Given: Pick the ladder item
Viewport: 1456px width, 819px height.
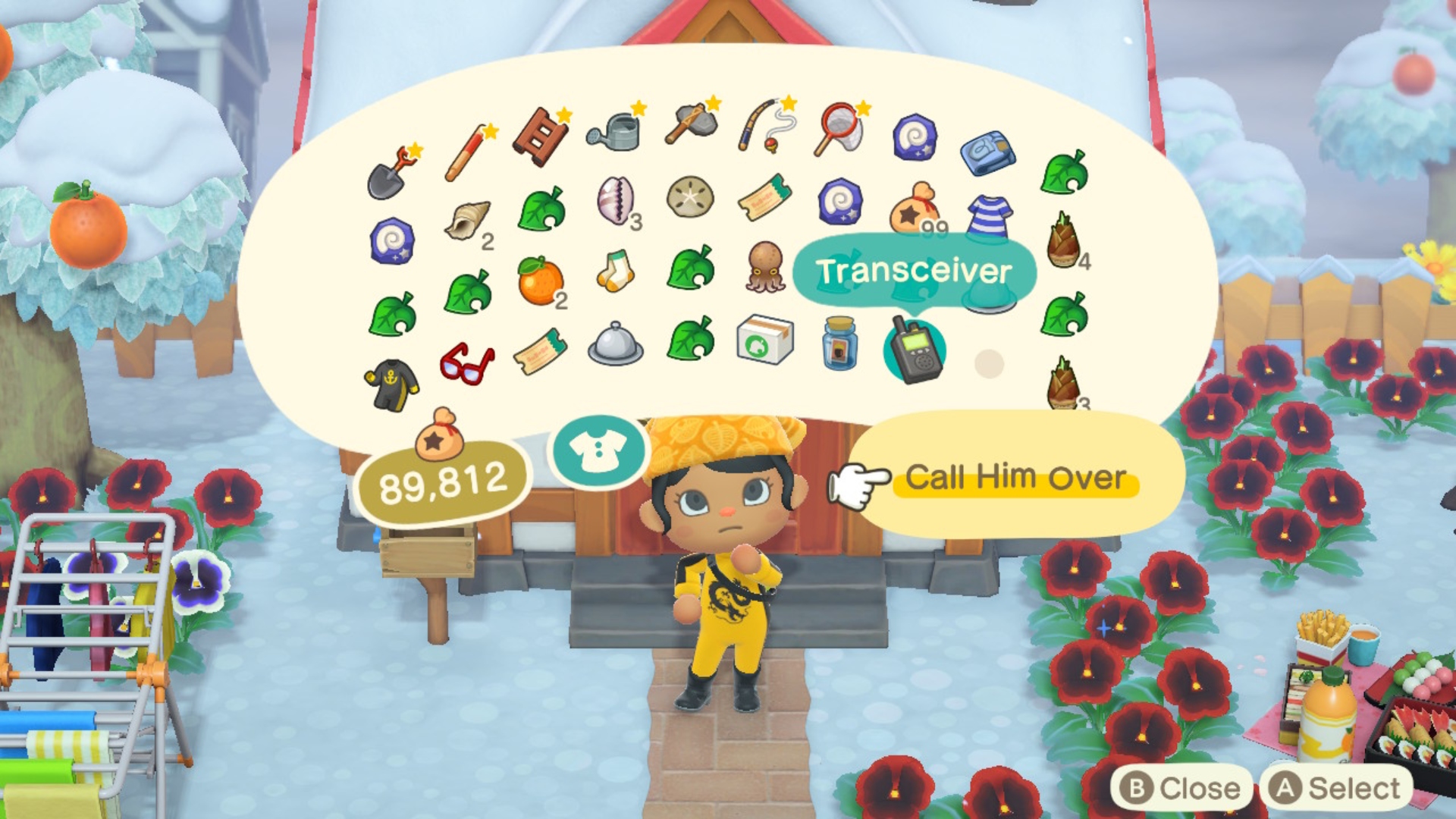Looking at the screenshot, I should coord(540,136).
